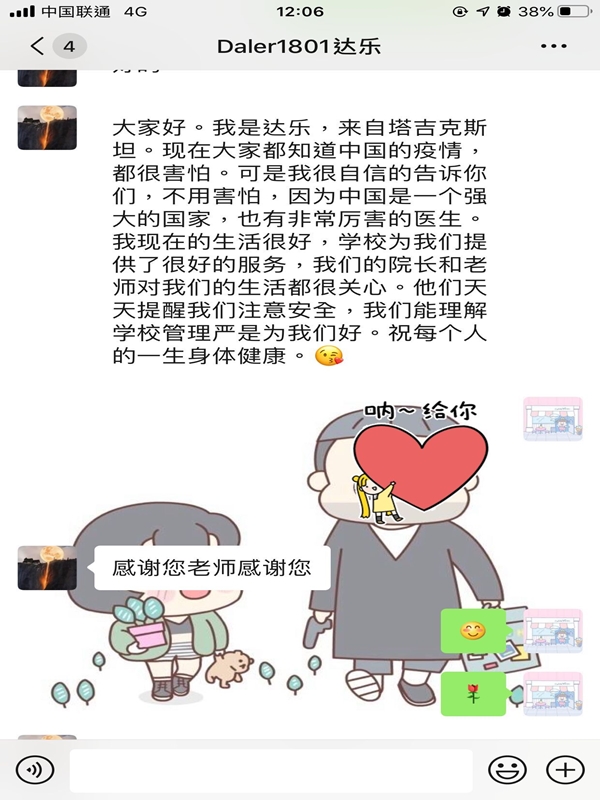600x800 pixels.
Task: Open the three-dot chat options menu
Action: tap(553, 46)
